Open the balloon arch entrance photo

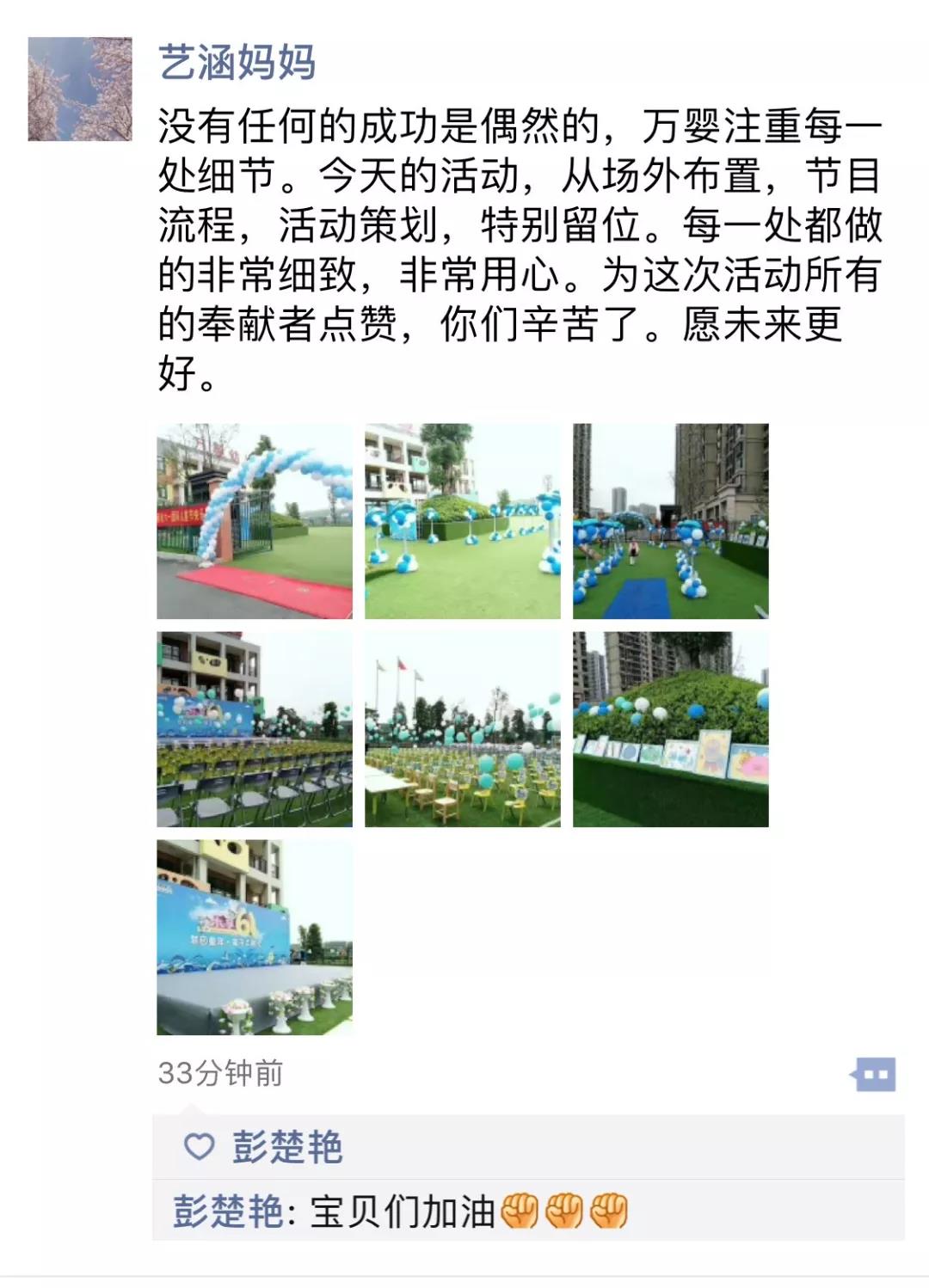255,521
